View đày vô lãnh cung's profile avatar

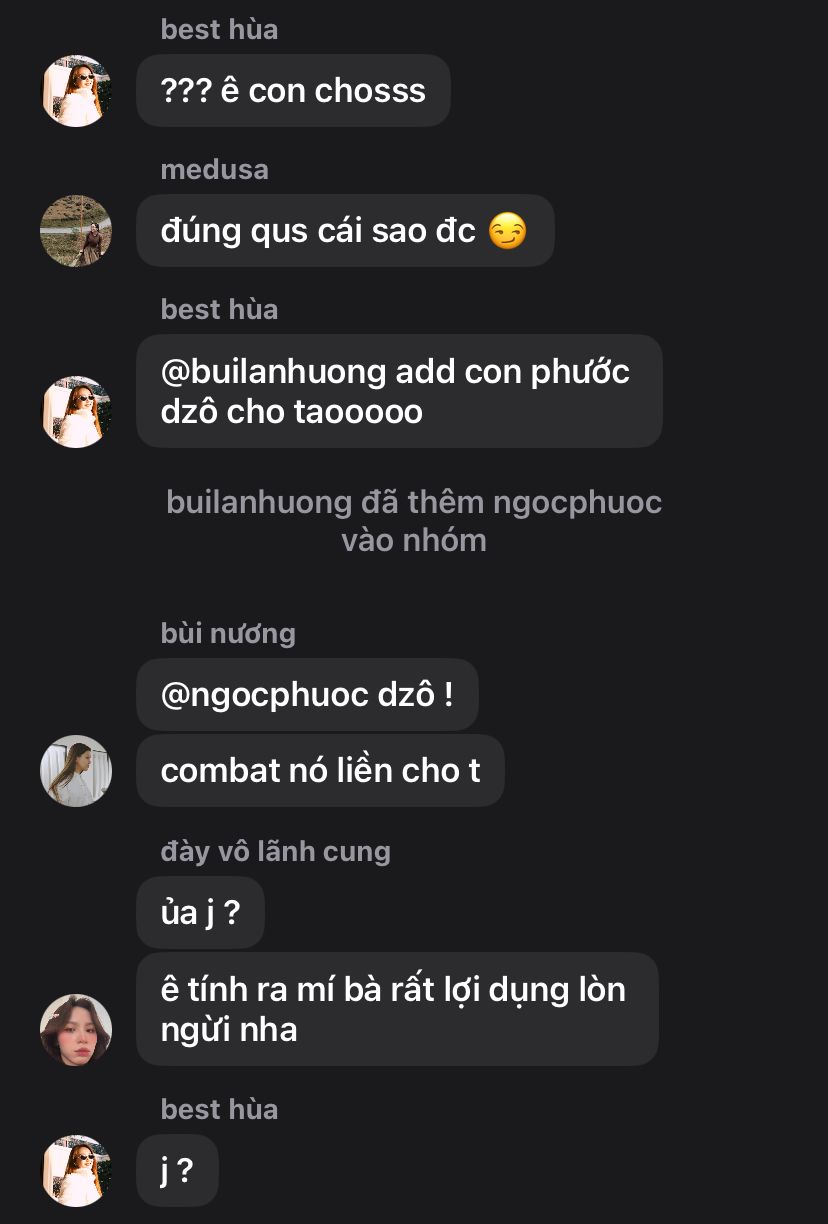(76, 1030)
